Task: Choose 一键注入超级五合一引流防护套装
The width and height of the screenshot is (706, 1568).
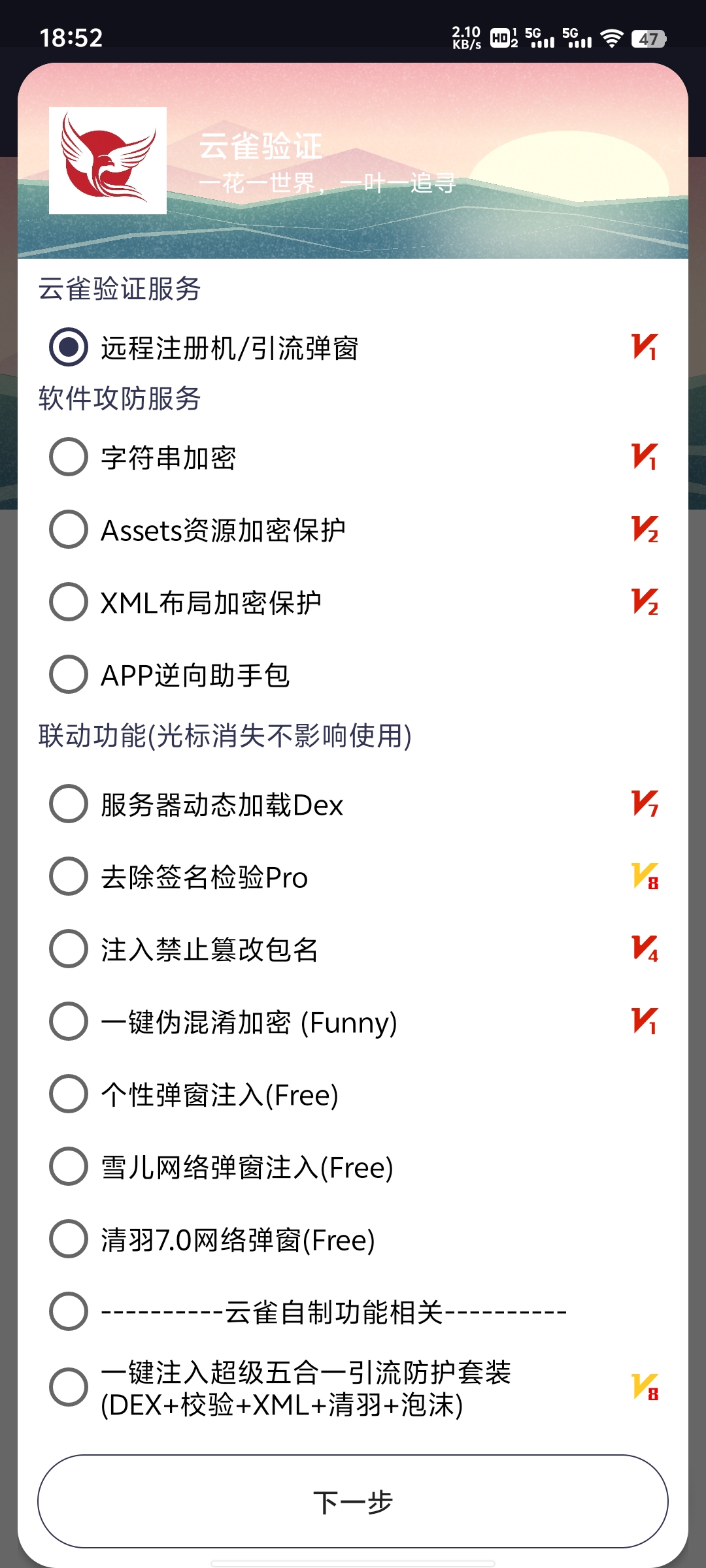Action: pyautogui.click(x=69, y=1387)
